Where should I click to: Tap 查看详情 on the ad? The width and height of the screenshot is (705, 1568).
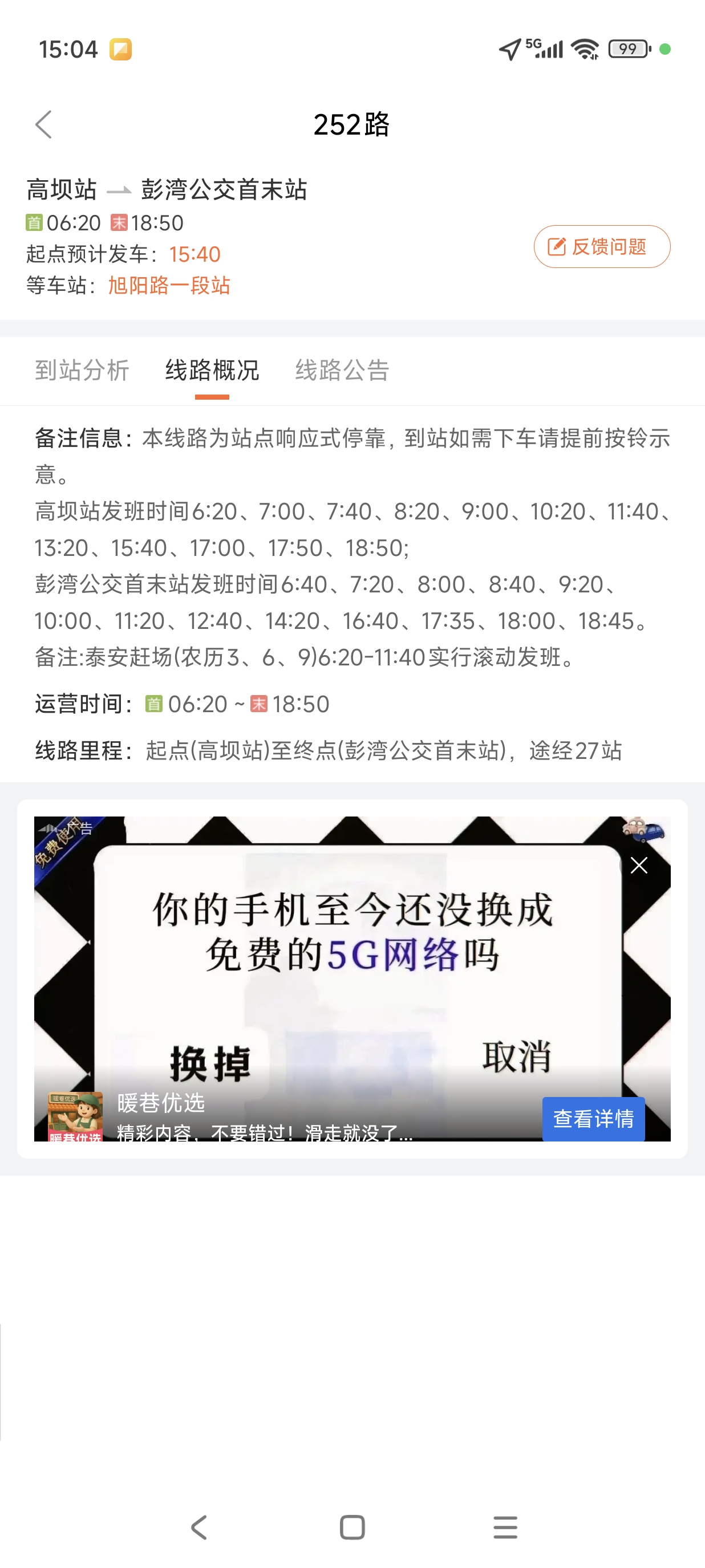[x=593, y=1119]
